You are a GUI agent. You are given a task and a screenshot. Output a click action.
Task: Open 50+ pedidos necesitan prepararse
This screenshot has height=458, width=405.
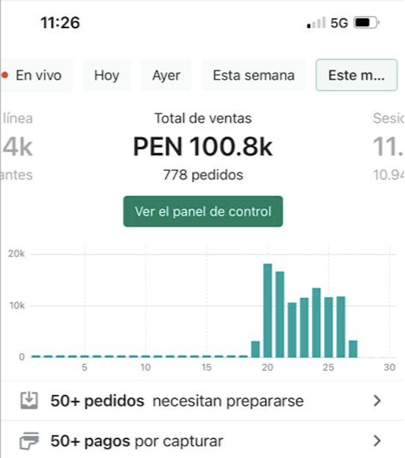tap(202, 400)
